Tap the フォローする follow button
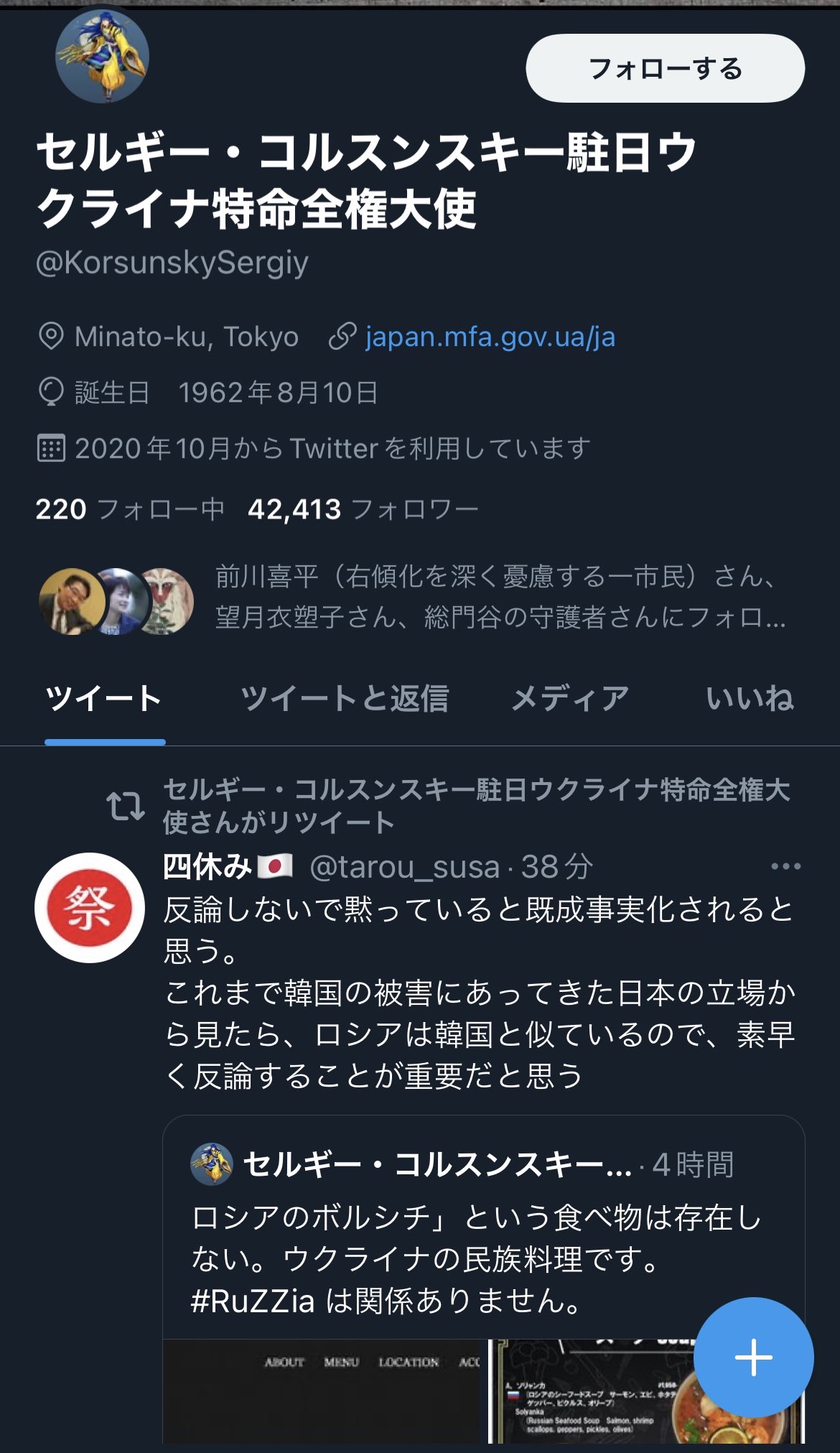 665,69
